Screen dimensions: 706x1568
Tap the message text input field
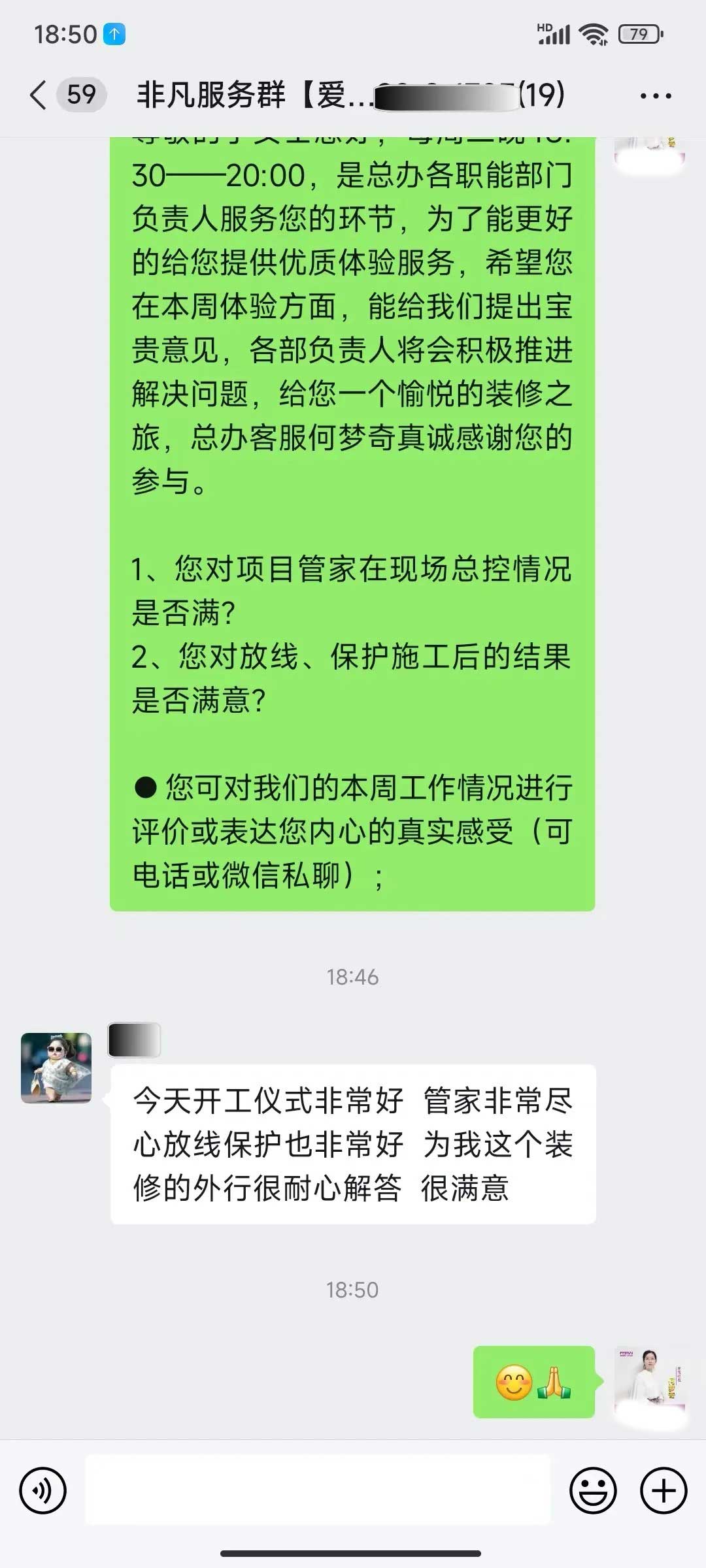tap(318, 1491)
